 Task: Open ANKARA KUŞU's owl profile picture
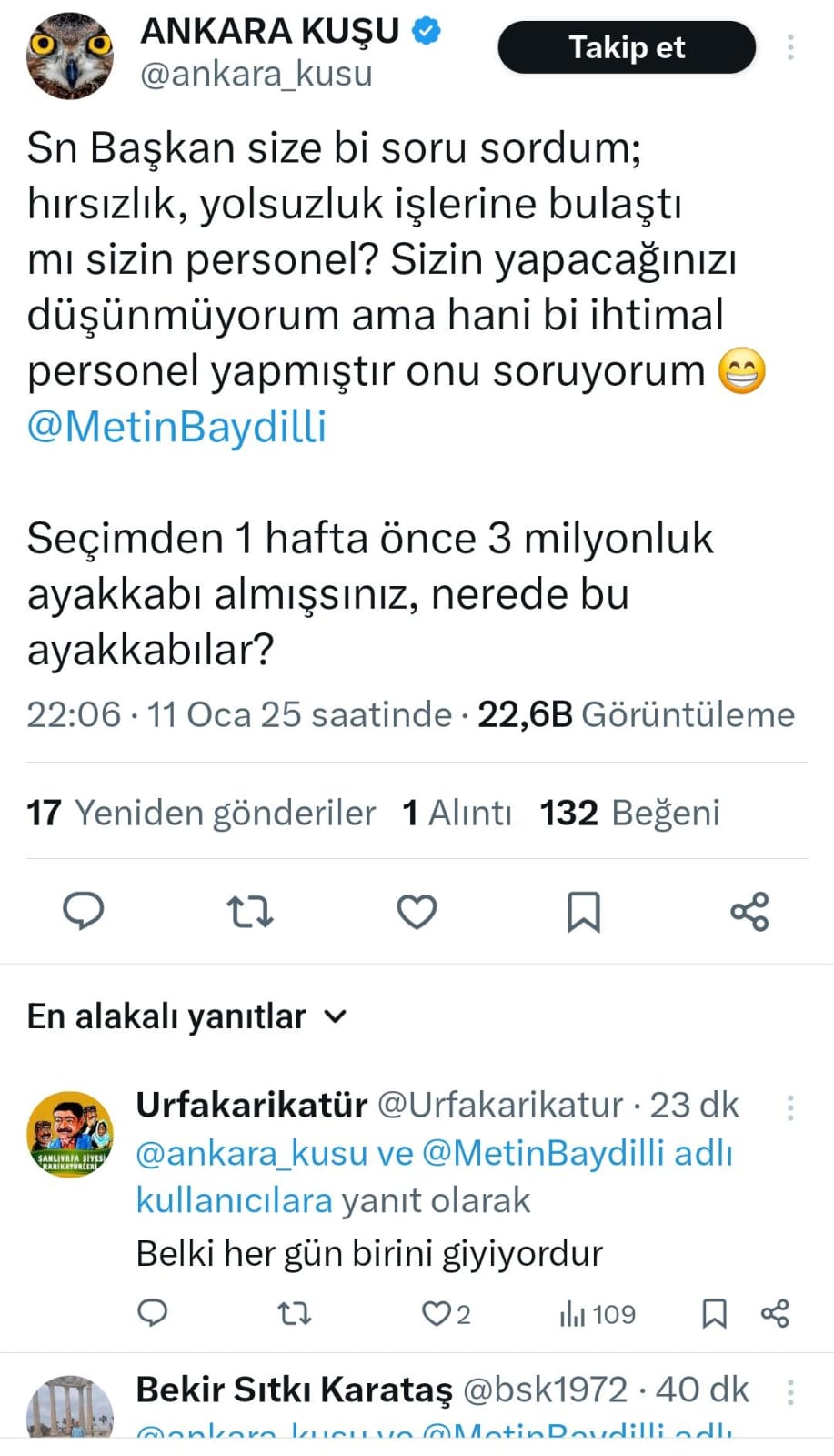70,56
